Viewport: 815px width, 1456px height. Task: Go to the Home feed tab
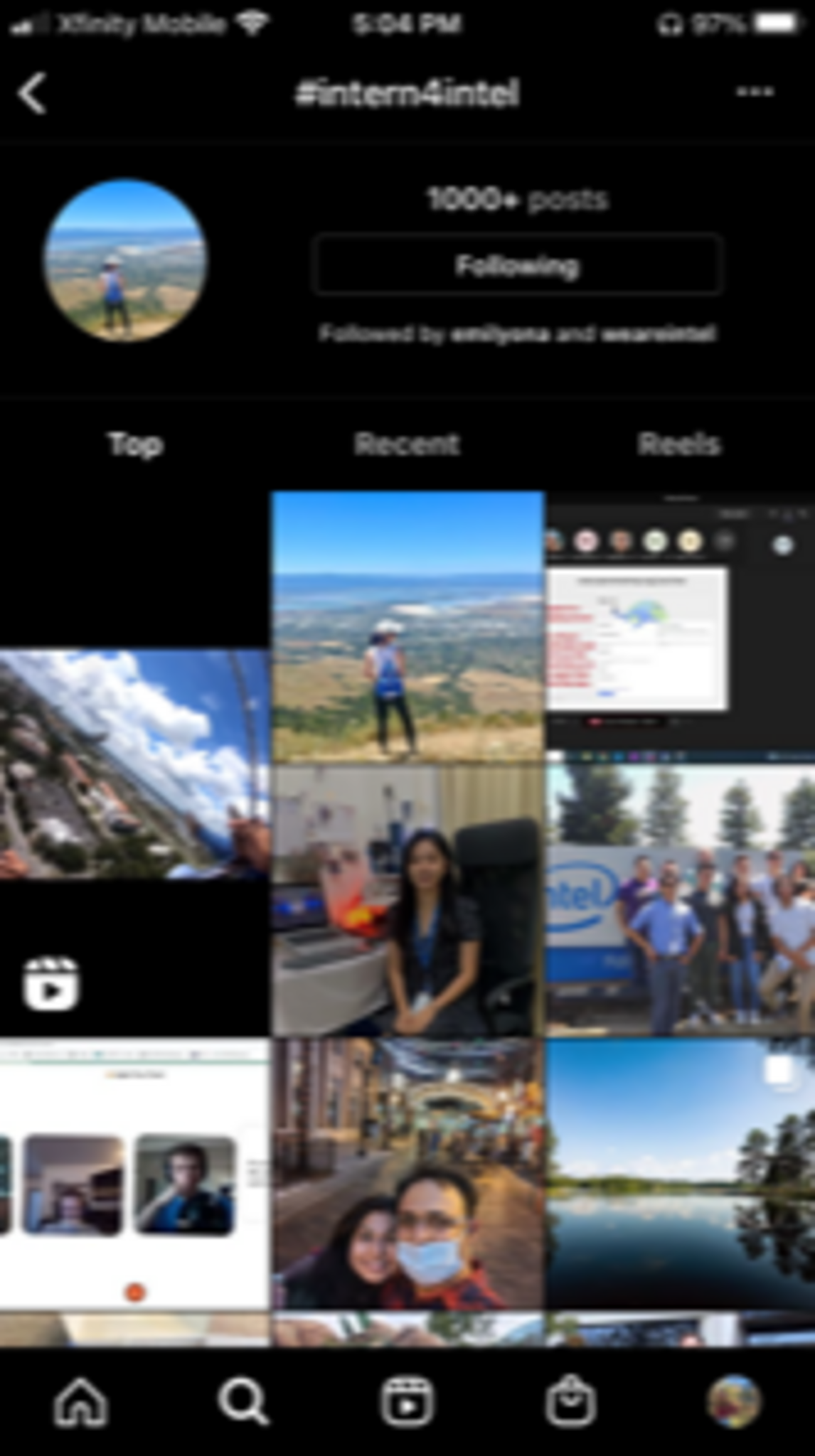click(80, 1402)
